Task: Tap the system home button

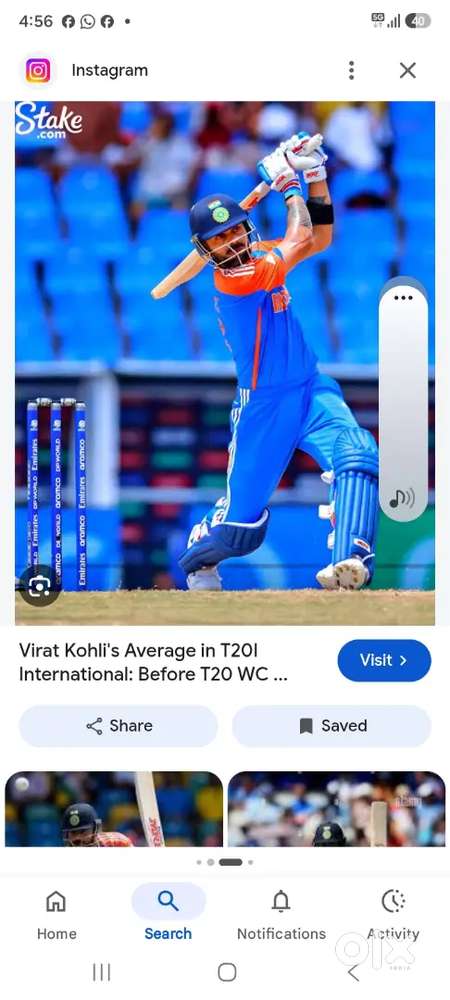Action: point(227,972)
